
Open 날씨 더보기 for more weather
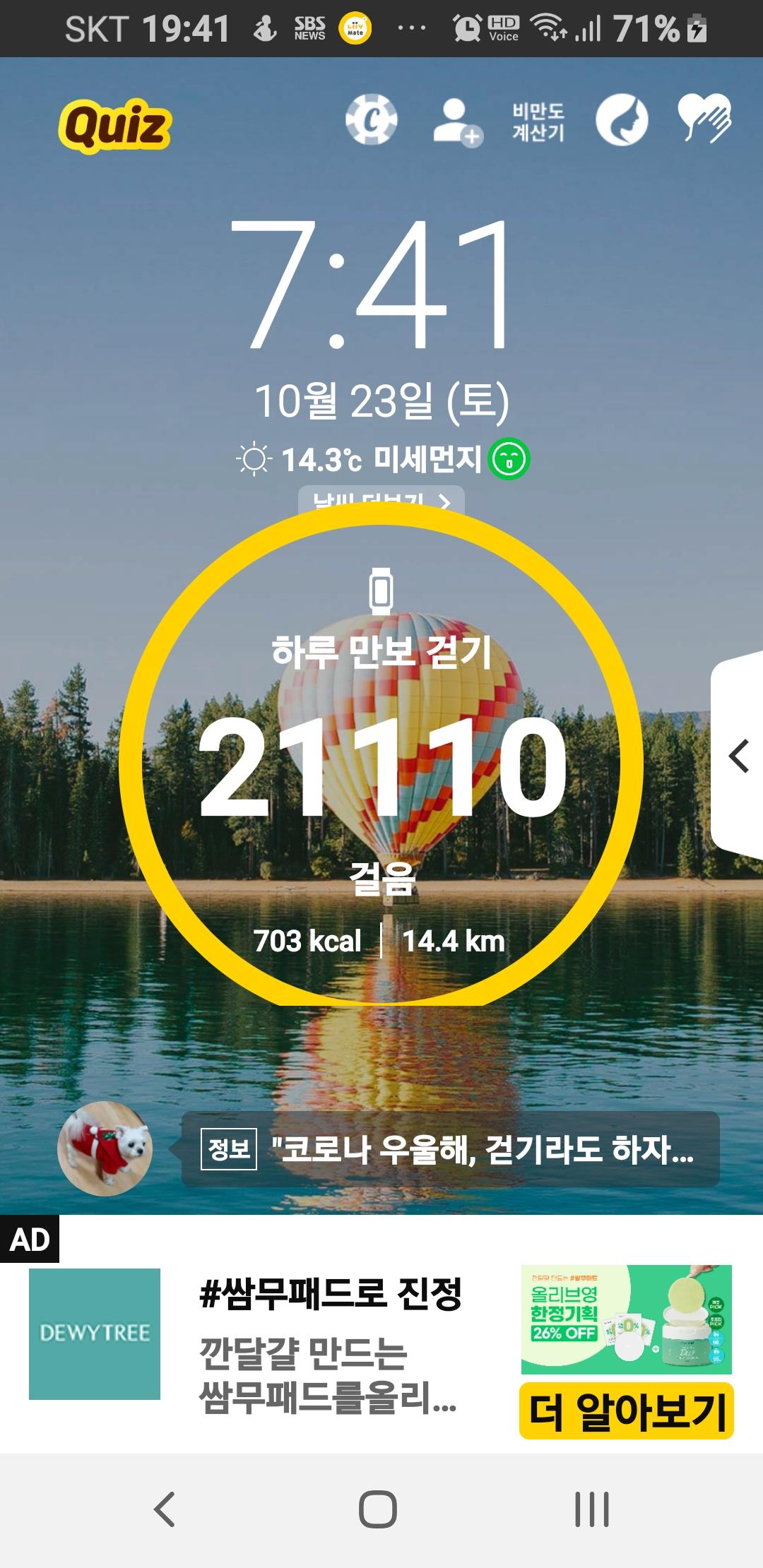coord(381,499)
